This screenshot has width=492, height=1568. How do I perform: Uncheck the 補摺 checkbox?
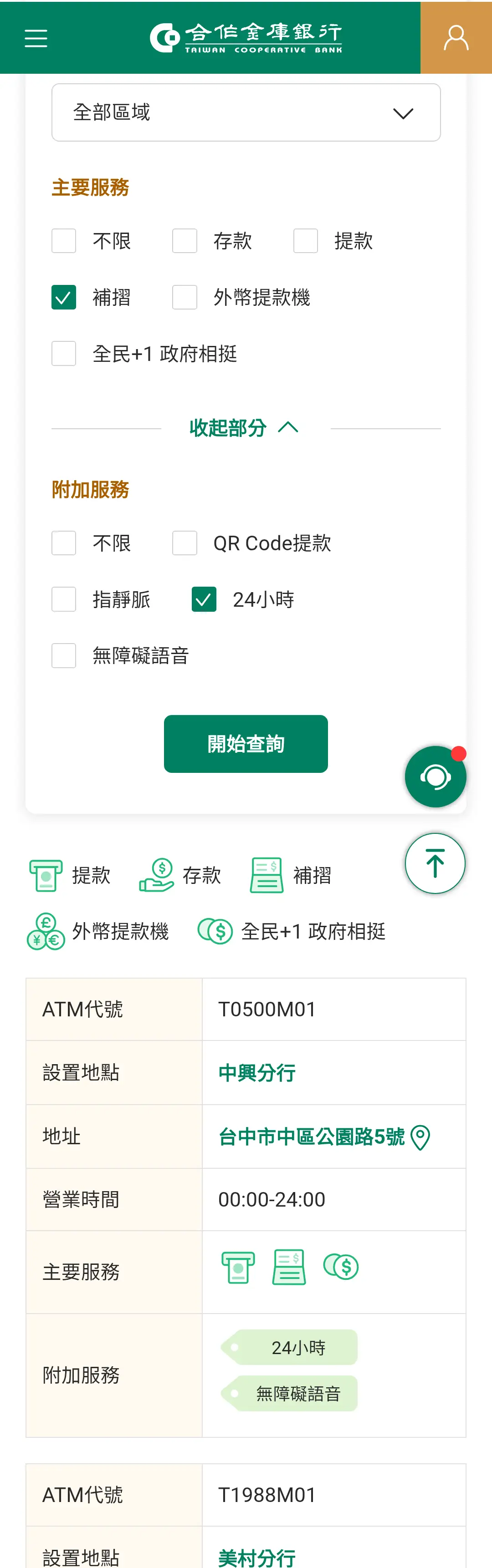tap(64, 298)
